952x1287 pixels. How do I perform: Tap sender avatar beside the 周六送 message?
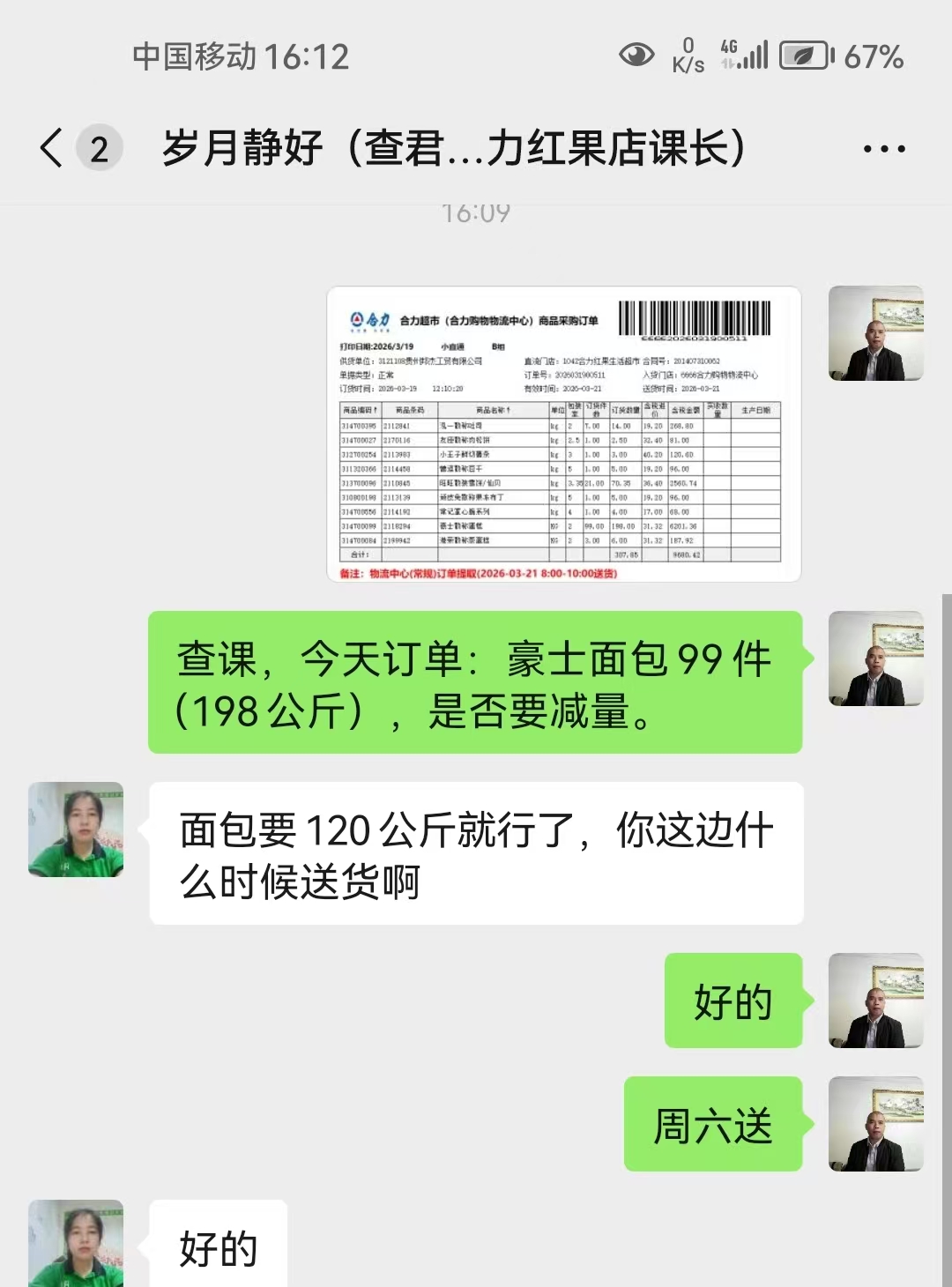[x=875, y=1124]
